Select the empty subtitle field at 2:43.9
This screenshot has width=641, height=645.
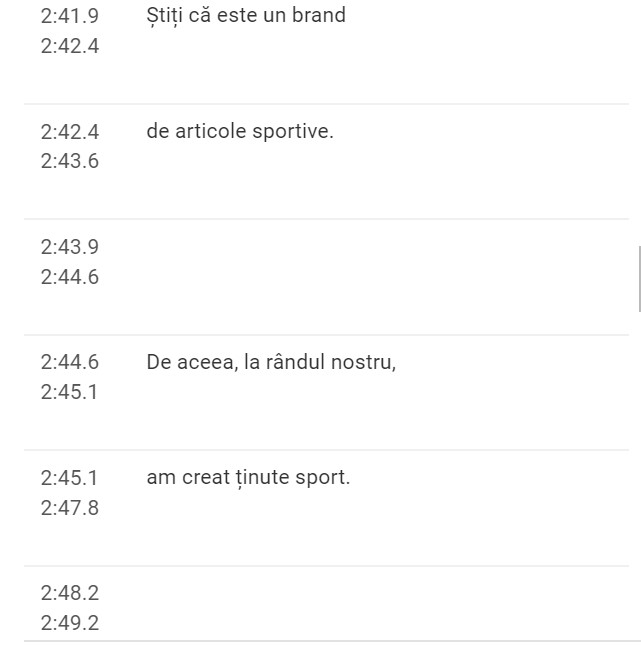point(380,261)
